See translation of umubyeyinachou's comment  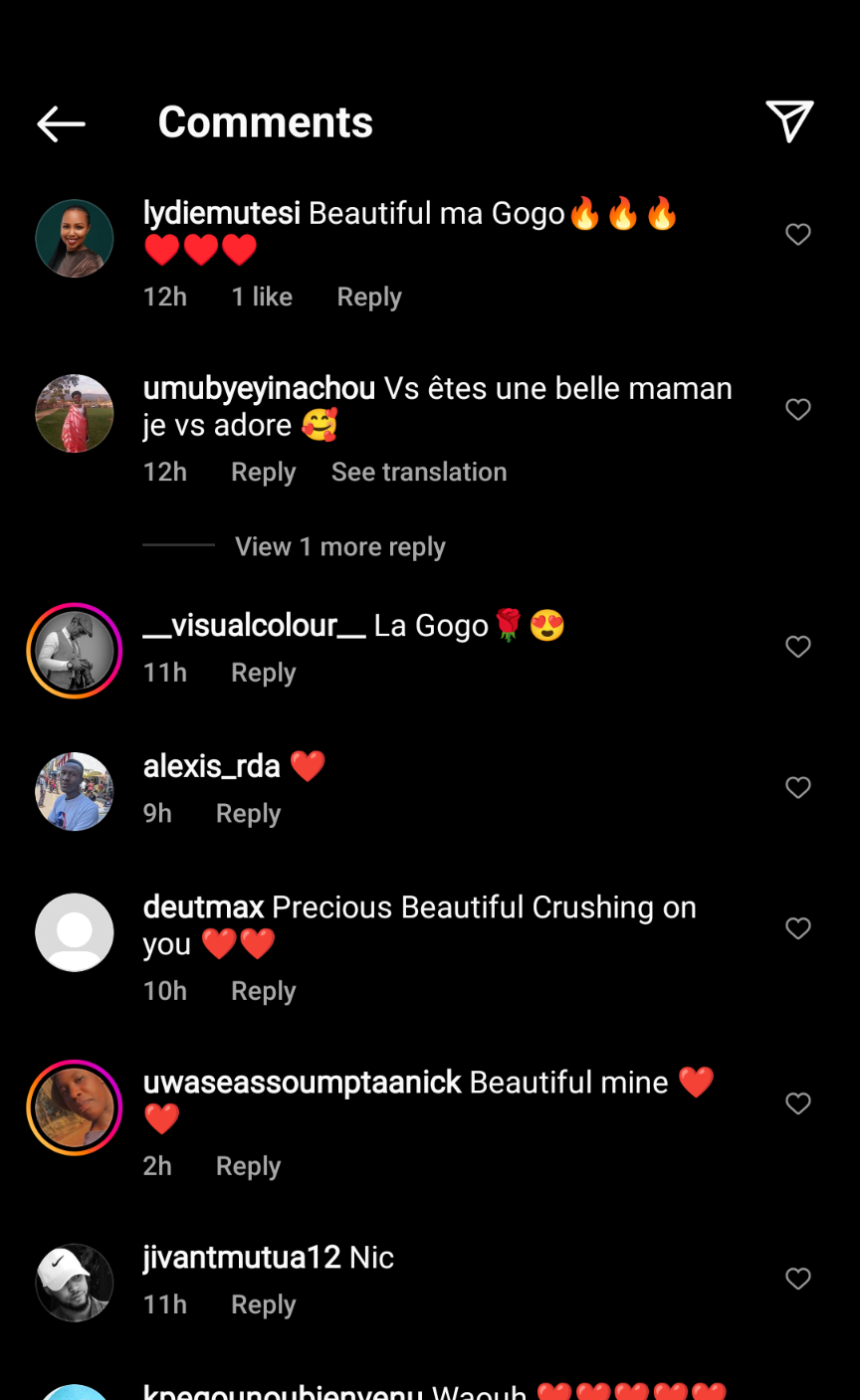419,473
